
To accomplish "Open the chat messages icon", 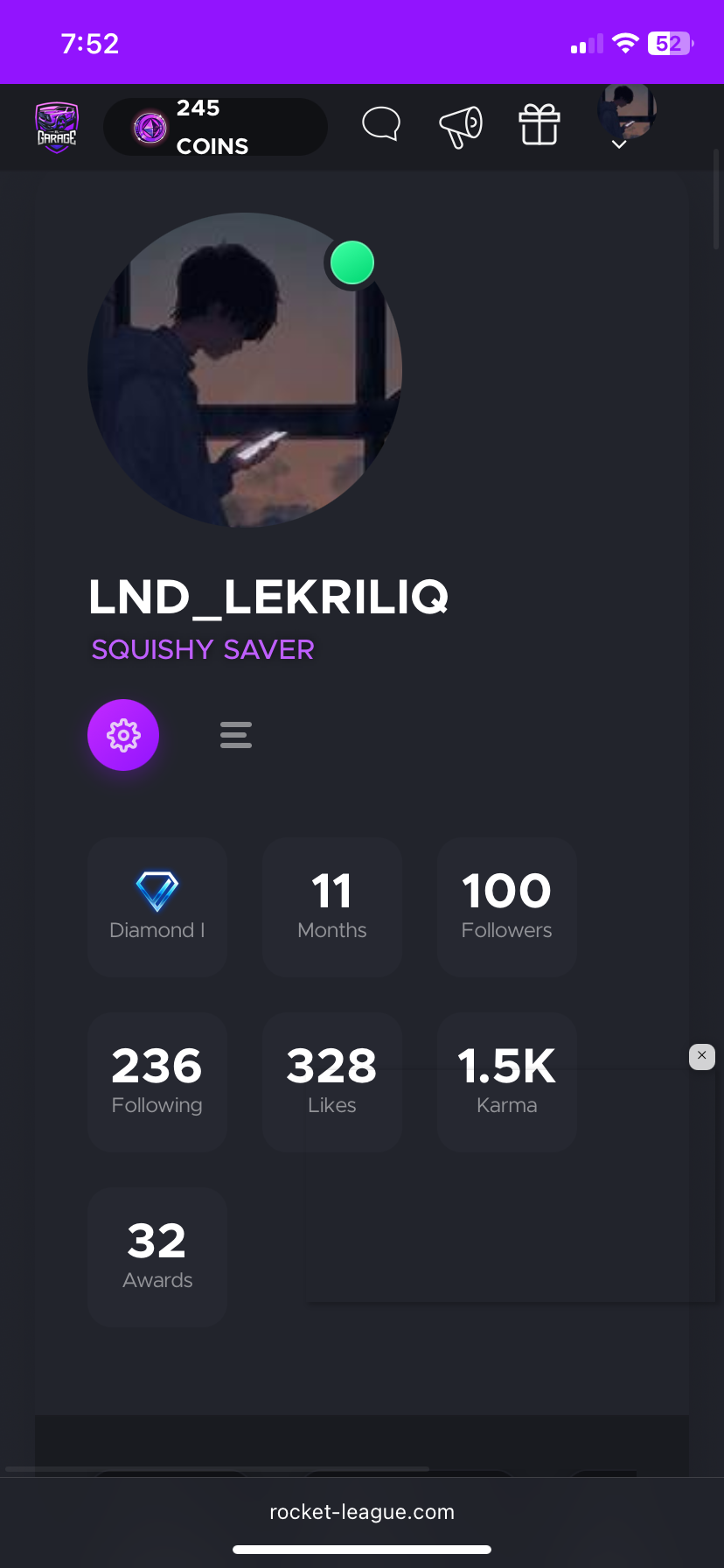I will coord(381,125).
